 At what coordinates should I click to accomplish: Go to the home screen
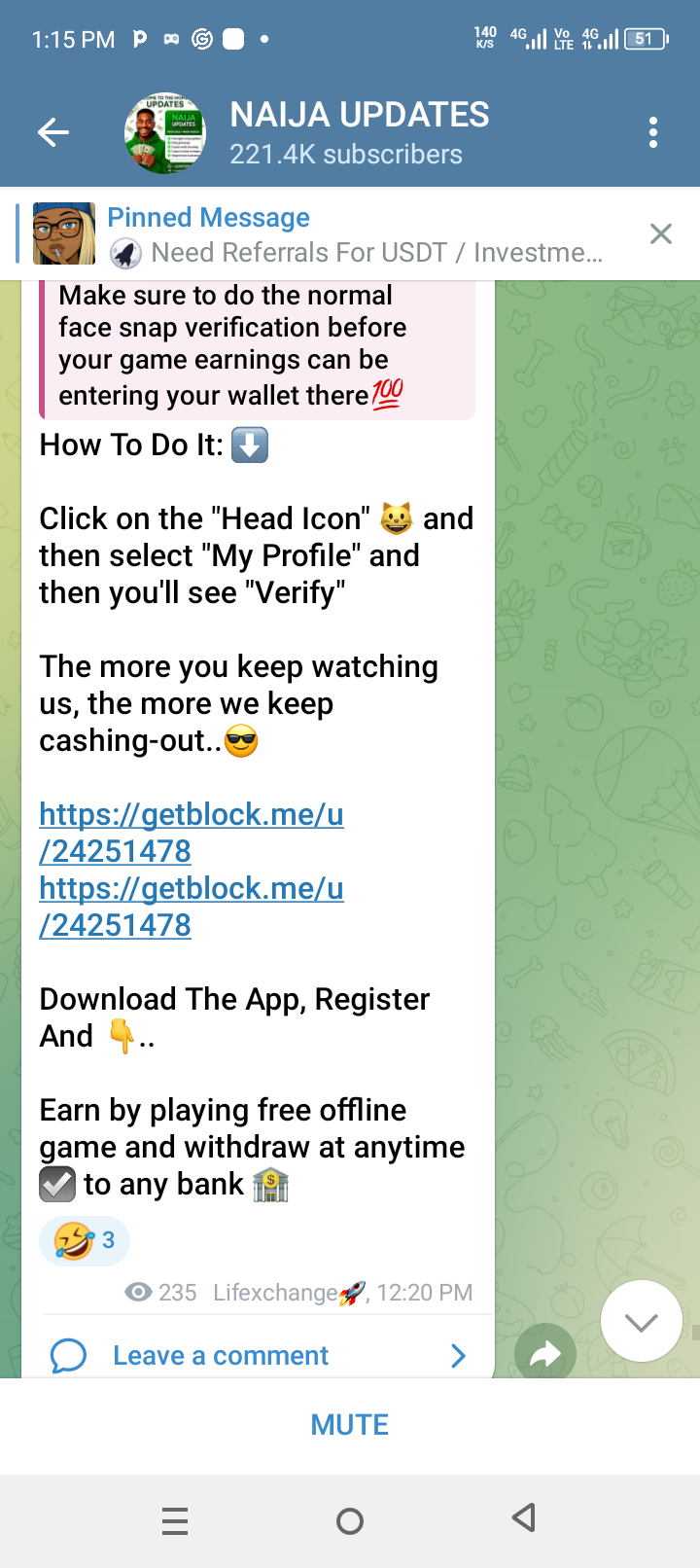[x=350, y=1520]
